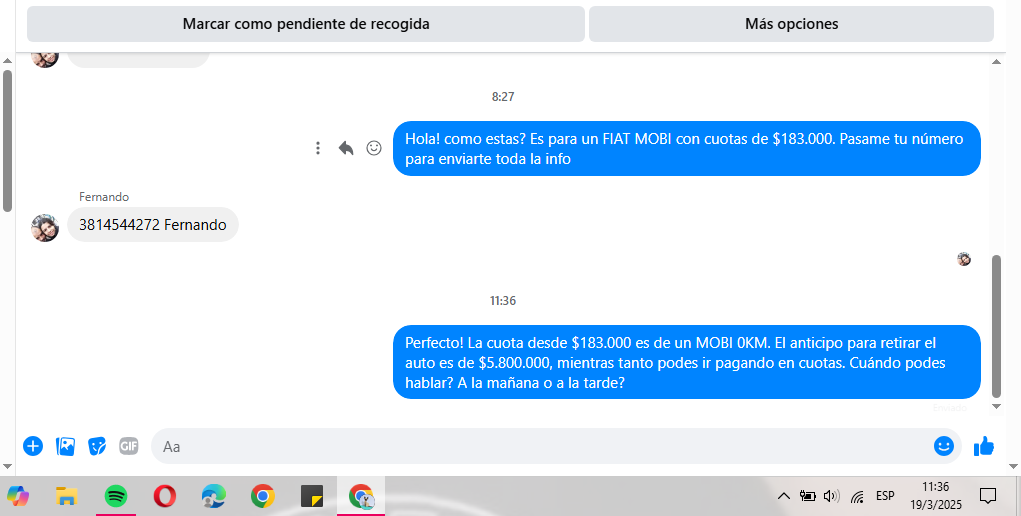The height and width of the screenshot is (516, 1021).
Task: Open Más opciones menu
Action: (x=791, y=24)
